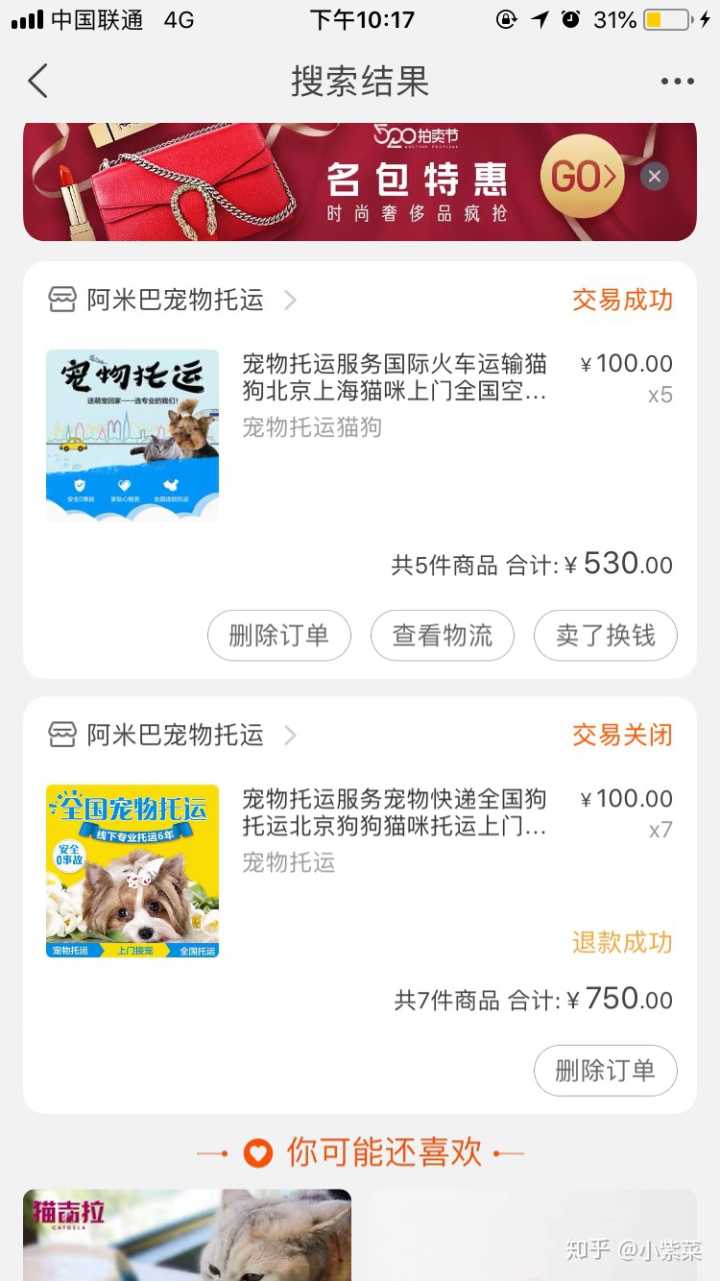Open the 名包特惠 GO banner
Viewport: 720px width, 1281px height.
point(582,177)
